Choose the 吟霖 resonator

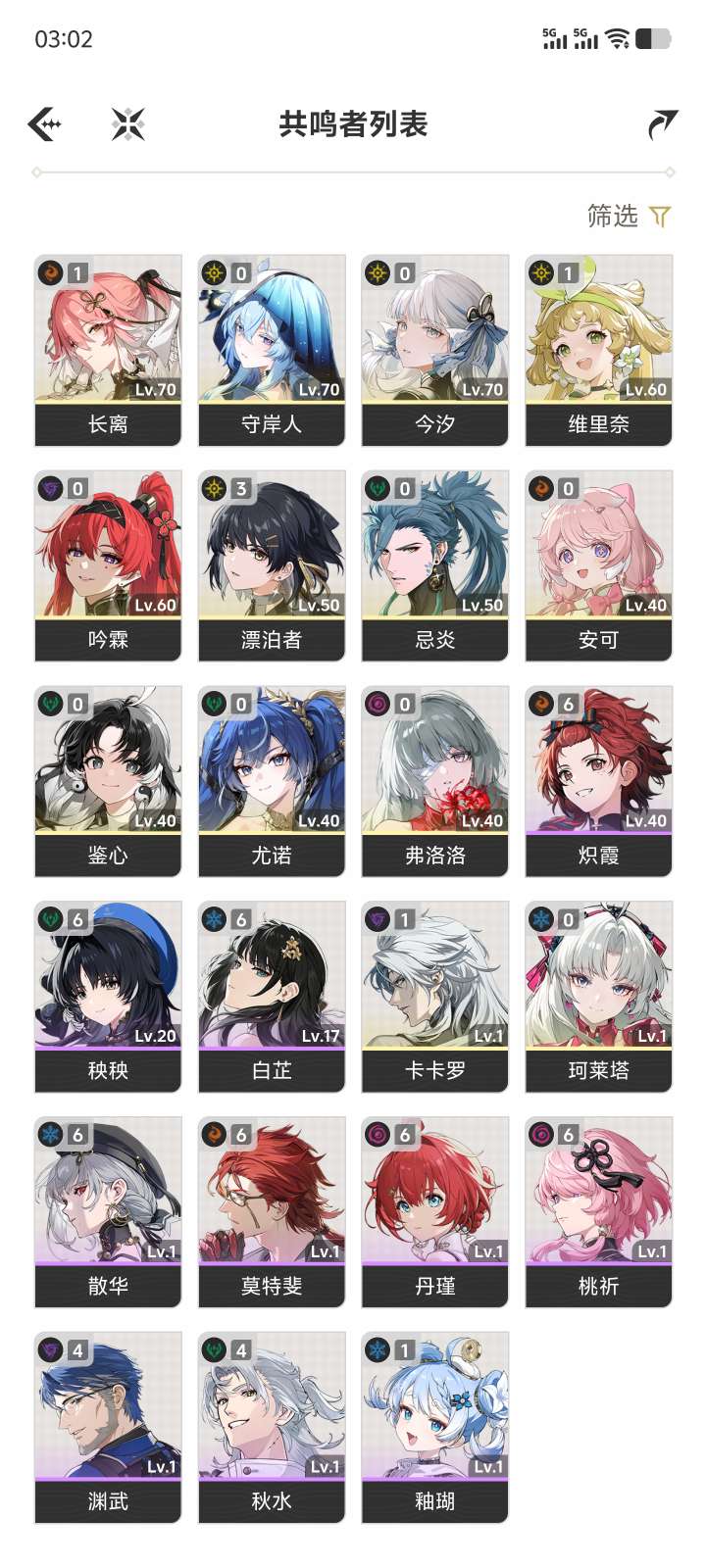pos(108,565)
